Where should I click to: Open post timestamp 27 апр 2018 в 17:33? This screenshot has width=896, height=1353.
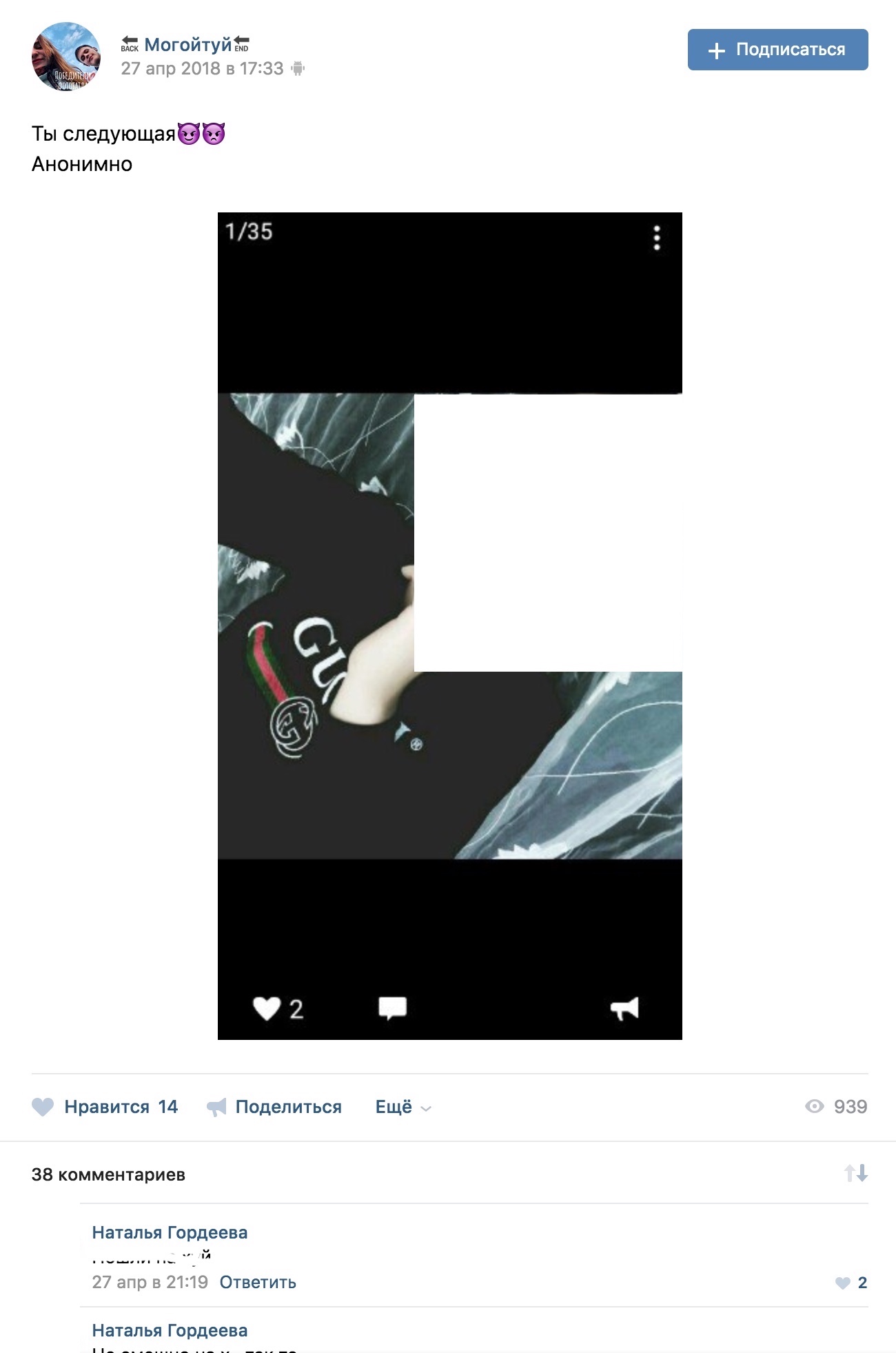point(202,68)
